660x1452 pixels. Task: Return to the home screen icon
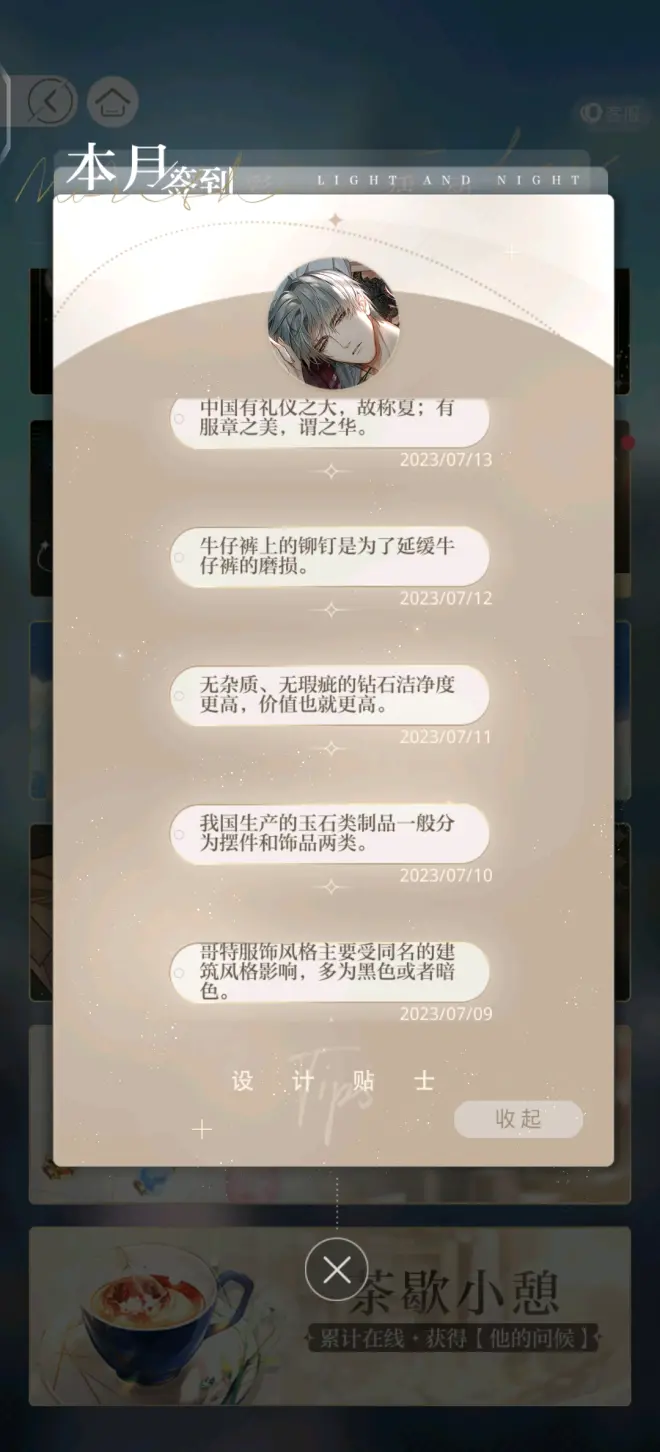coord(112,101)
